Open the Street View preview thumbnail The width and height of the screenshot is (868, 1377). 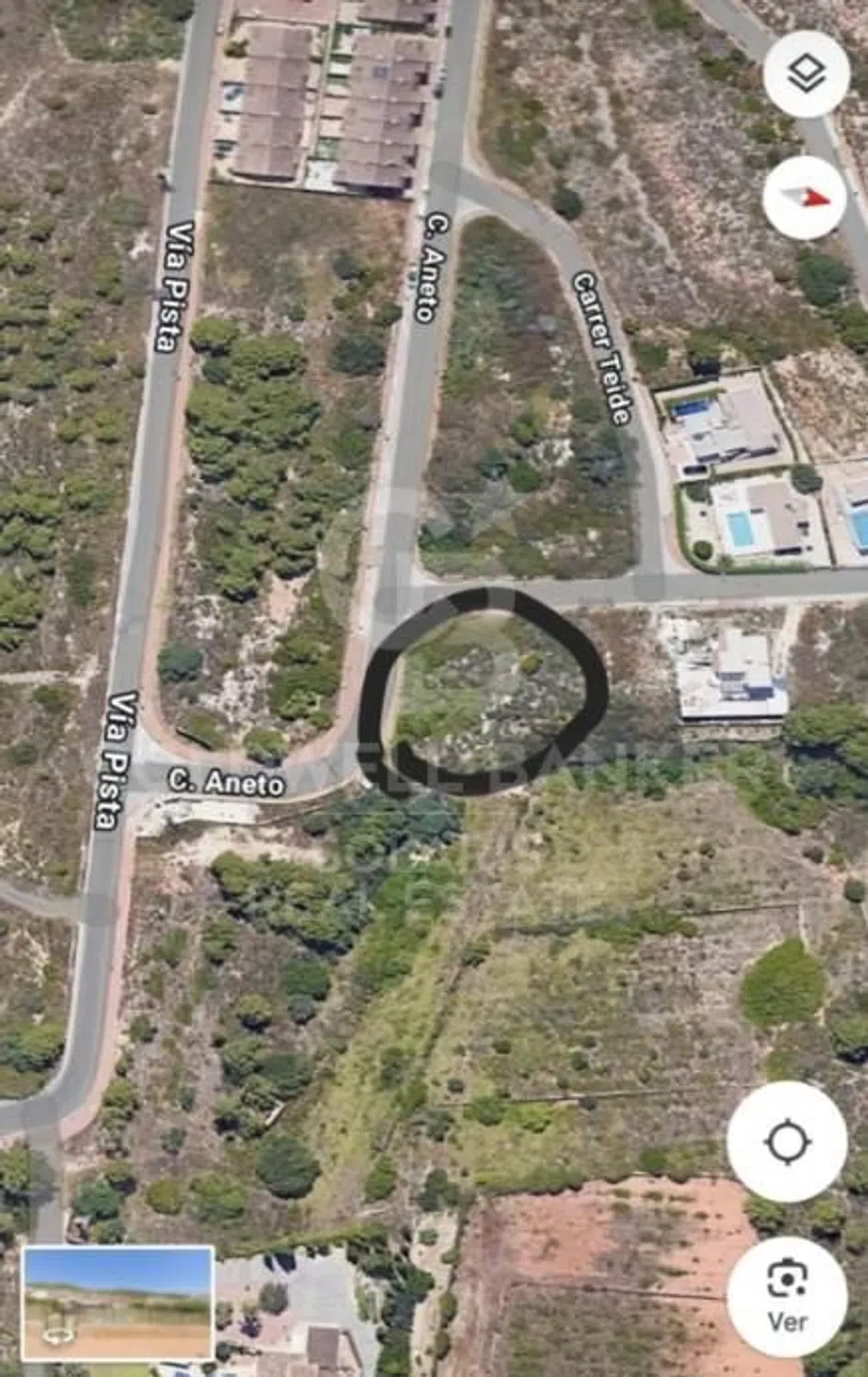118,1304
